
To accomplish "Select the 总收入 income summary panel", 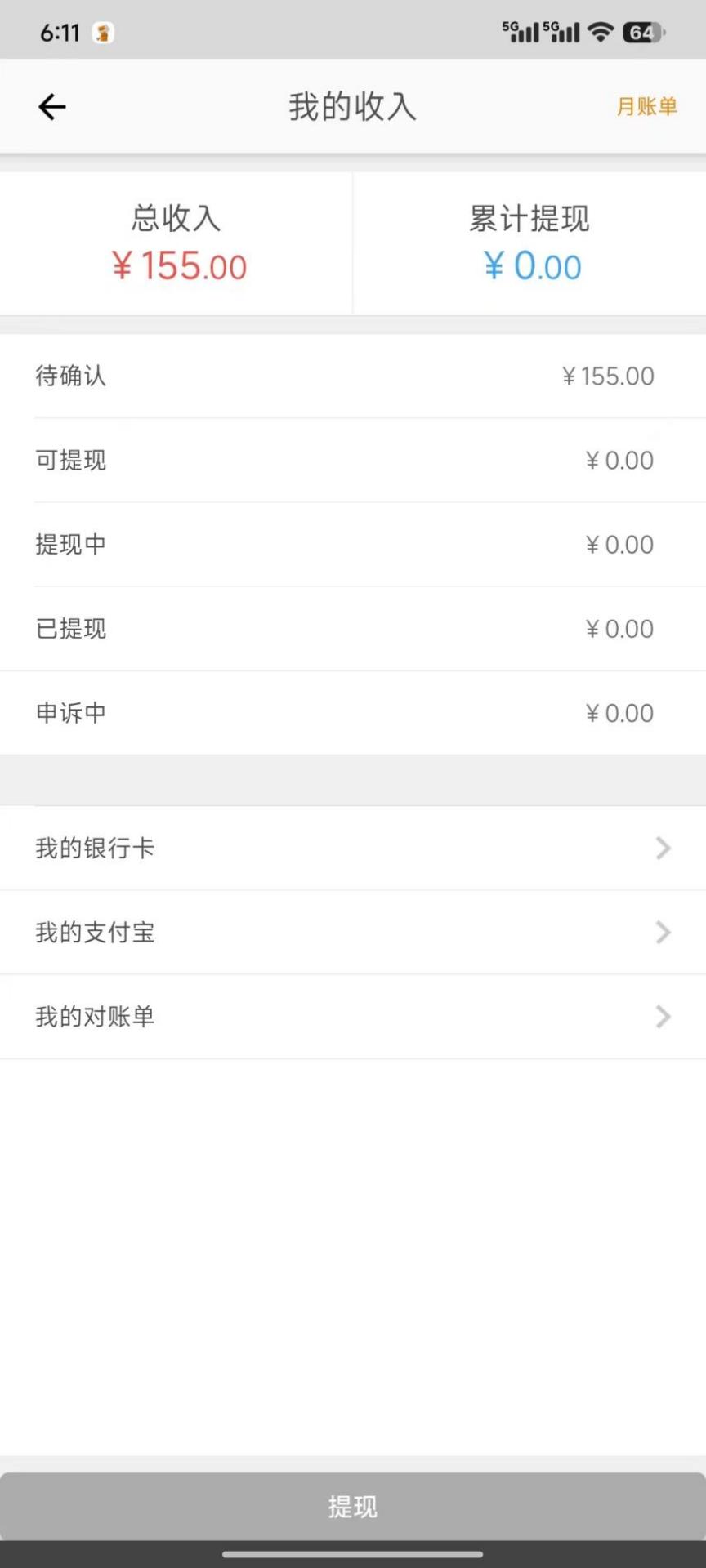I will pyautogui.click(x=176, y=243).
